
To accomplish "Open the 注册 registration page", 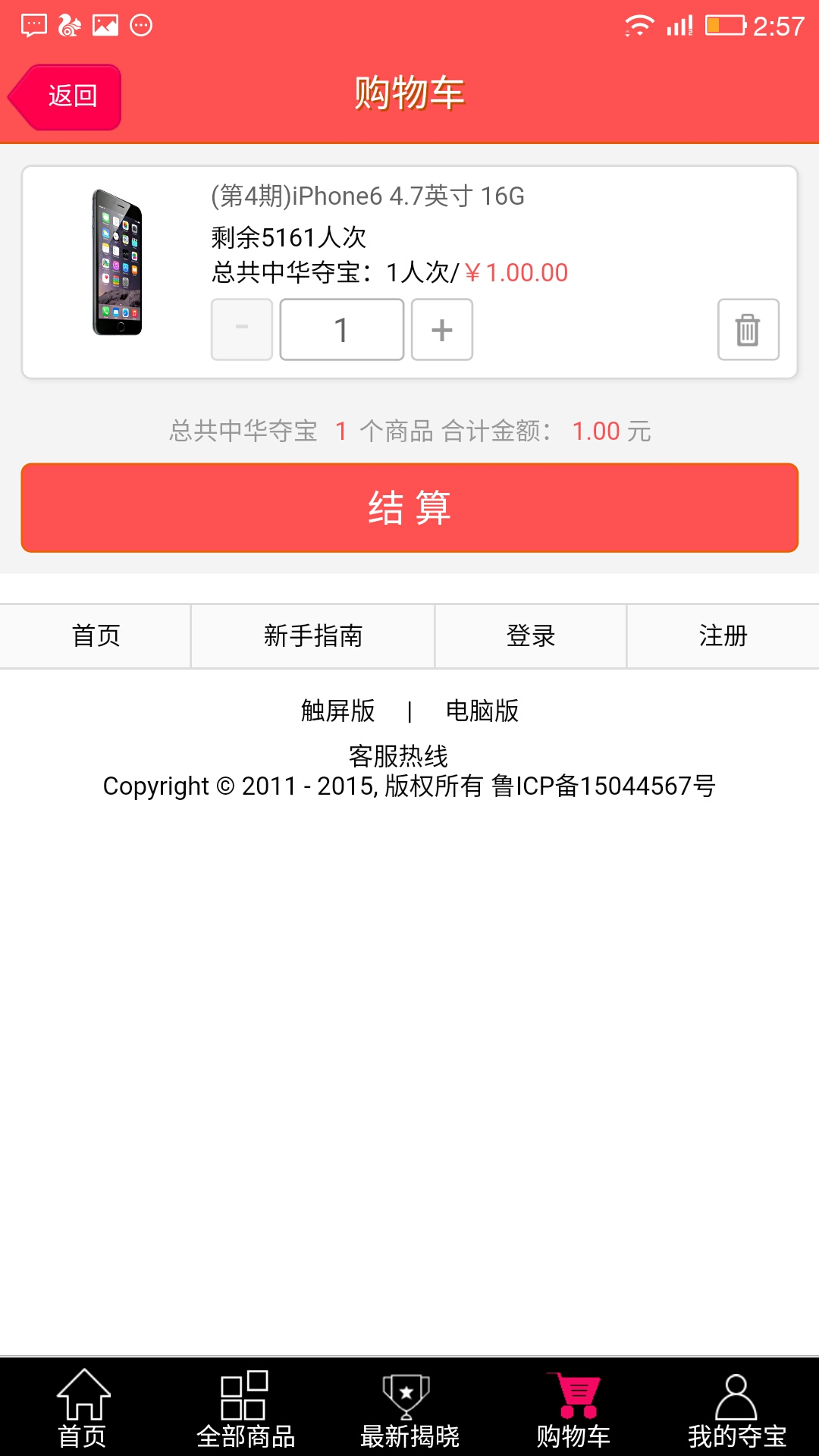I will pyautogui.click(x=722, y=635).
